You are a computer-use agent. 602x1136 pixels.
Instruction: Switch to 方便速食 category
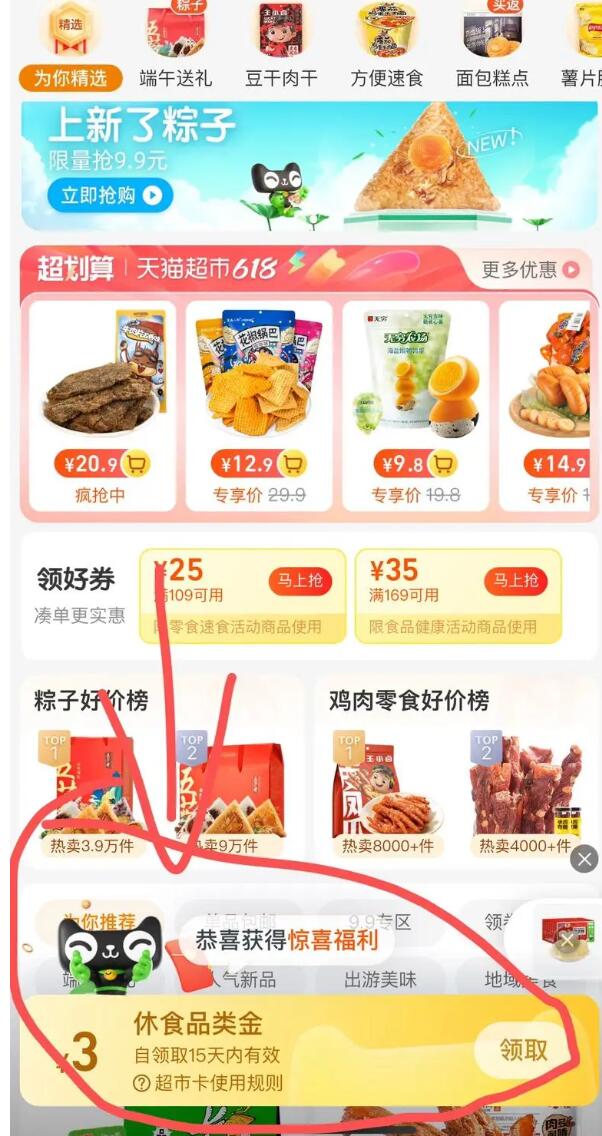(387, 78)
